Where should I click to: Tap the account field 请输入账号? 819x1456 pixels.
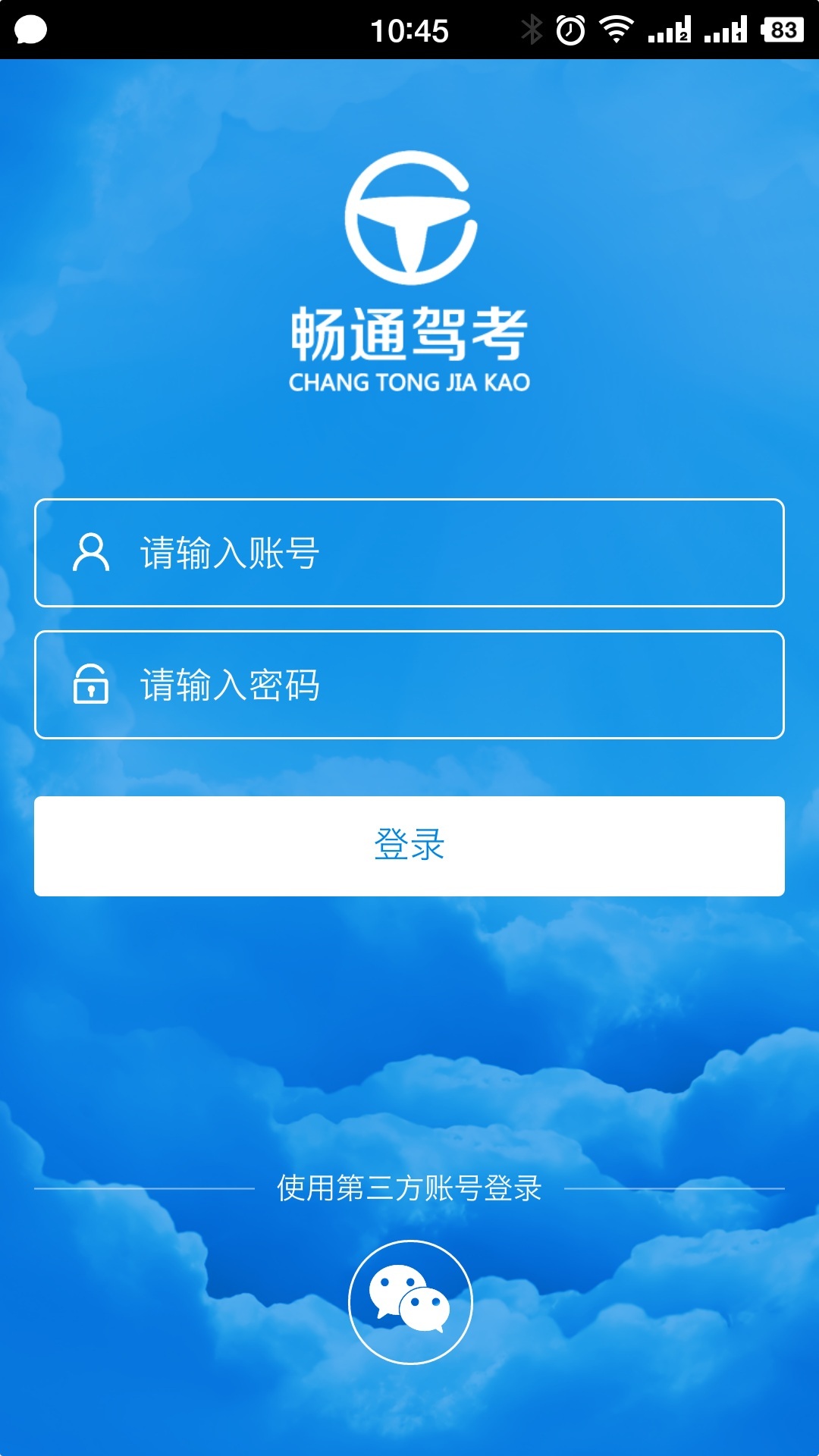(x=409, y=553)
